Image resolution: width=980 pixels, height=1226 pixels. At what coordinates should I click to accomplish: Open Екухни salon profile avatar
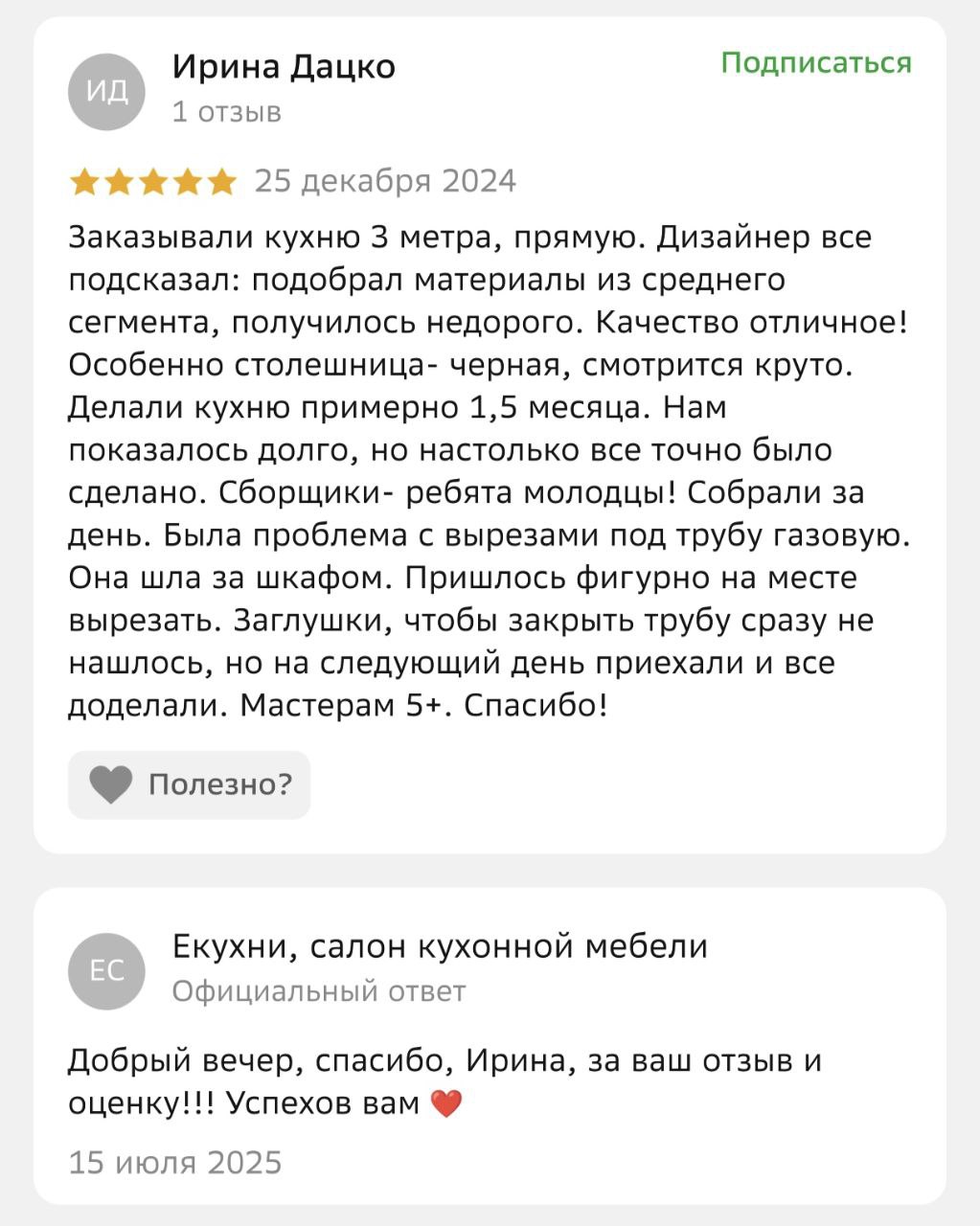click(x=106, y=970)
